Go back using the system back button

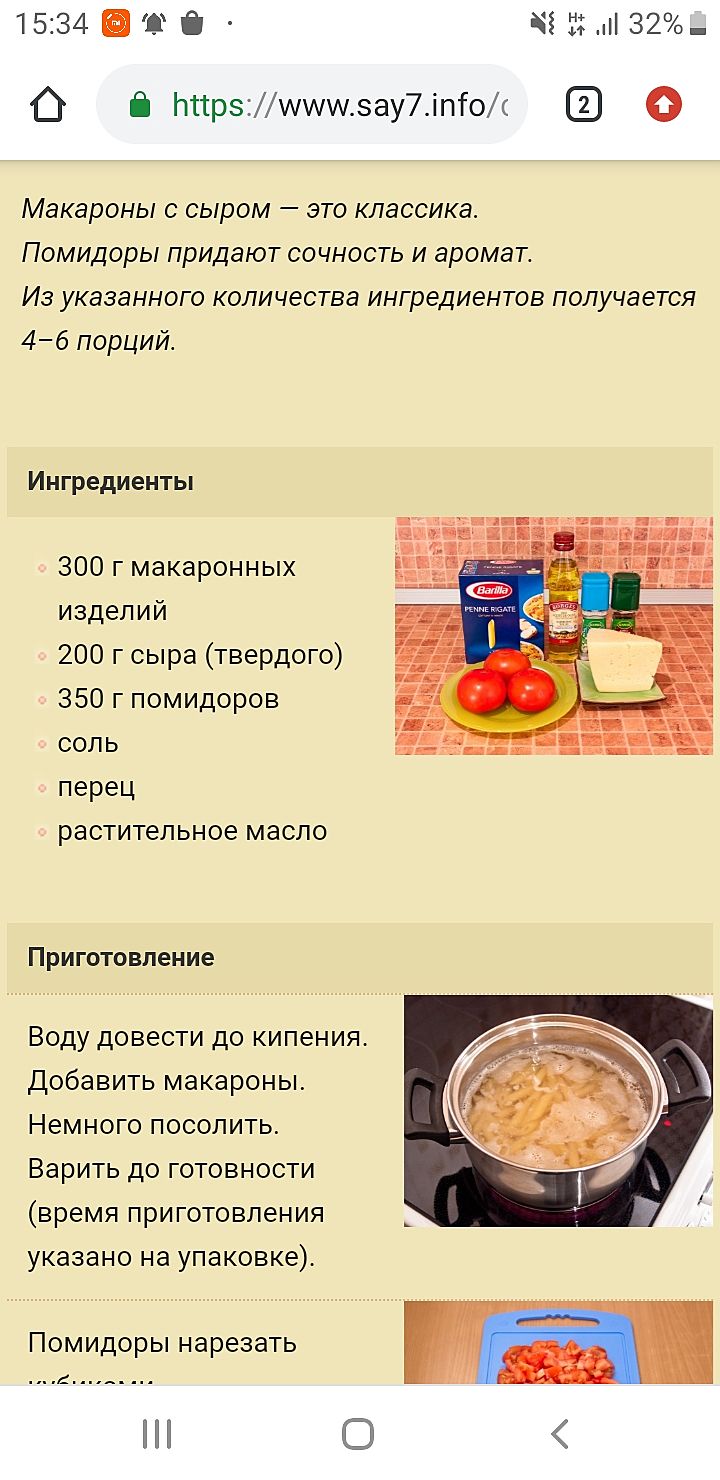click(x=559, y=1434)
